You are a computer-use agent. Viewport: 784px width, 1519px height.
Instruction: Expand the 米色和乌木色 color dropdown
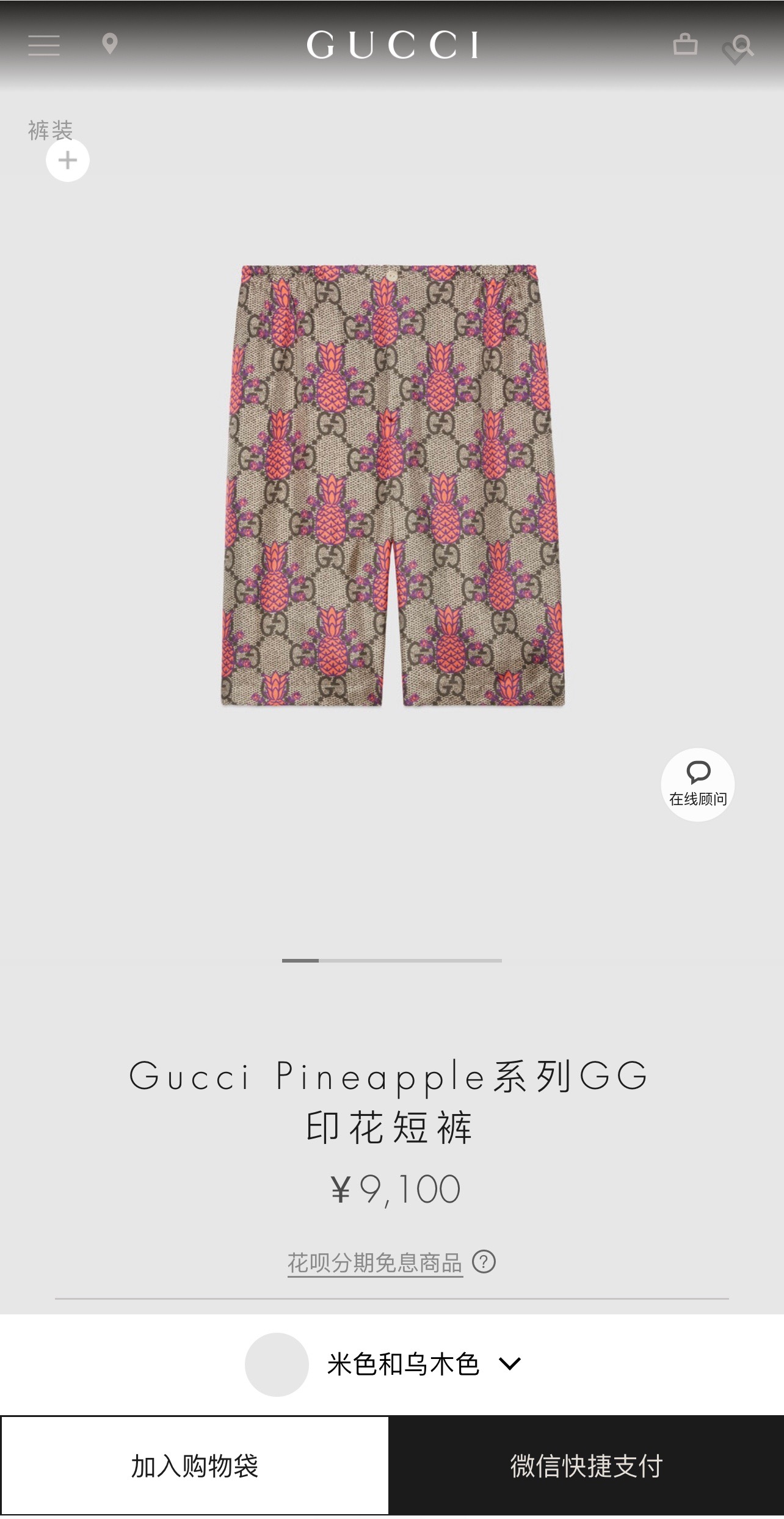[509, 1364]
